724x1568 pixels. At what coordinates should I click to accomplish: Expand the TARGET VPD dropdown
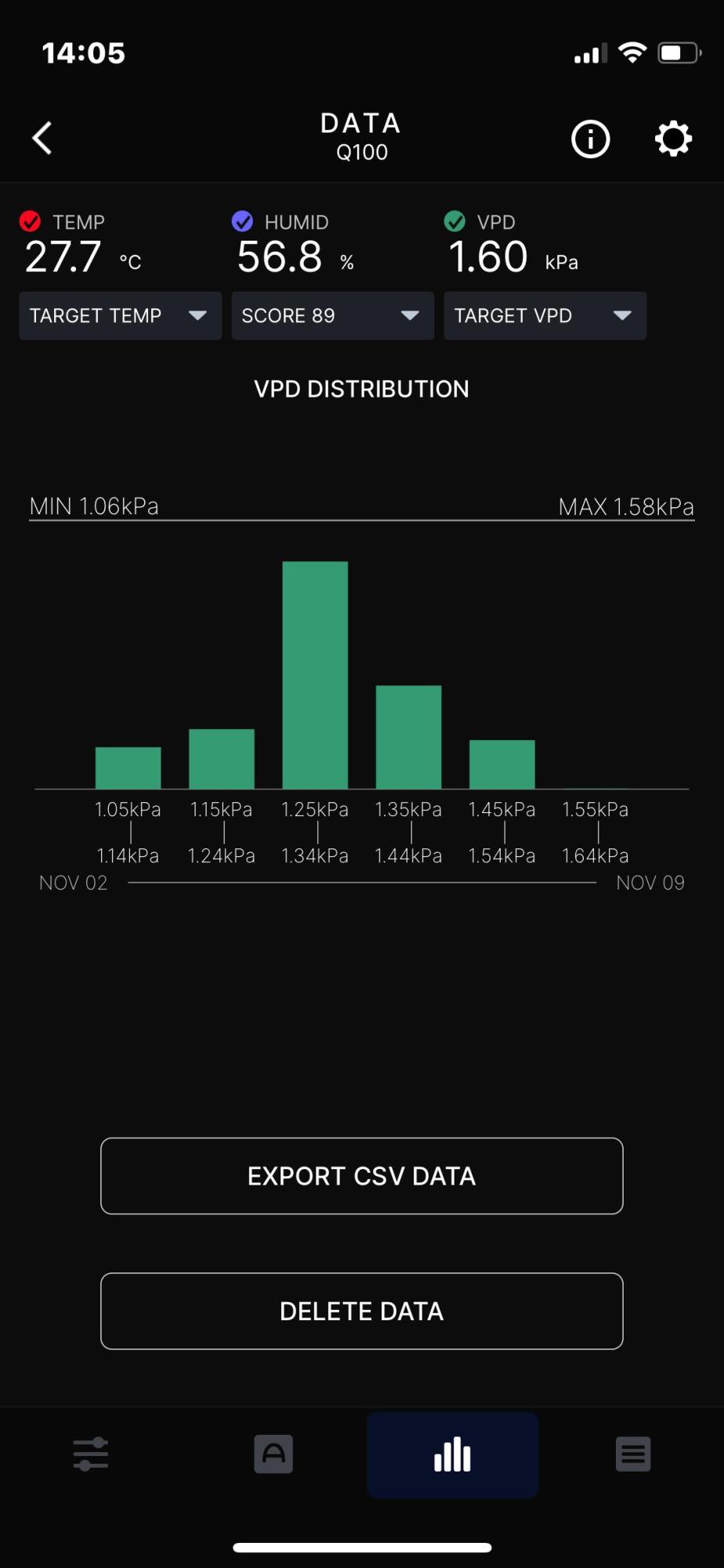click(545, 316)
